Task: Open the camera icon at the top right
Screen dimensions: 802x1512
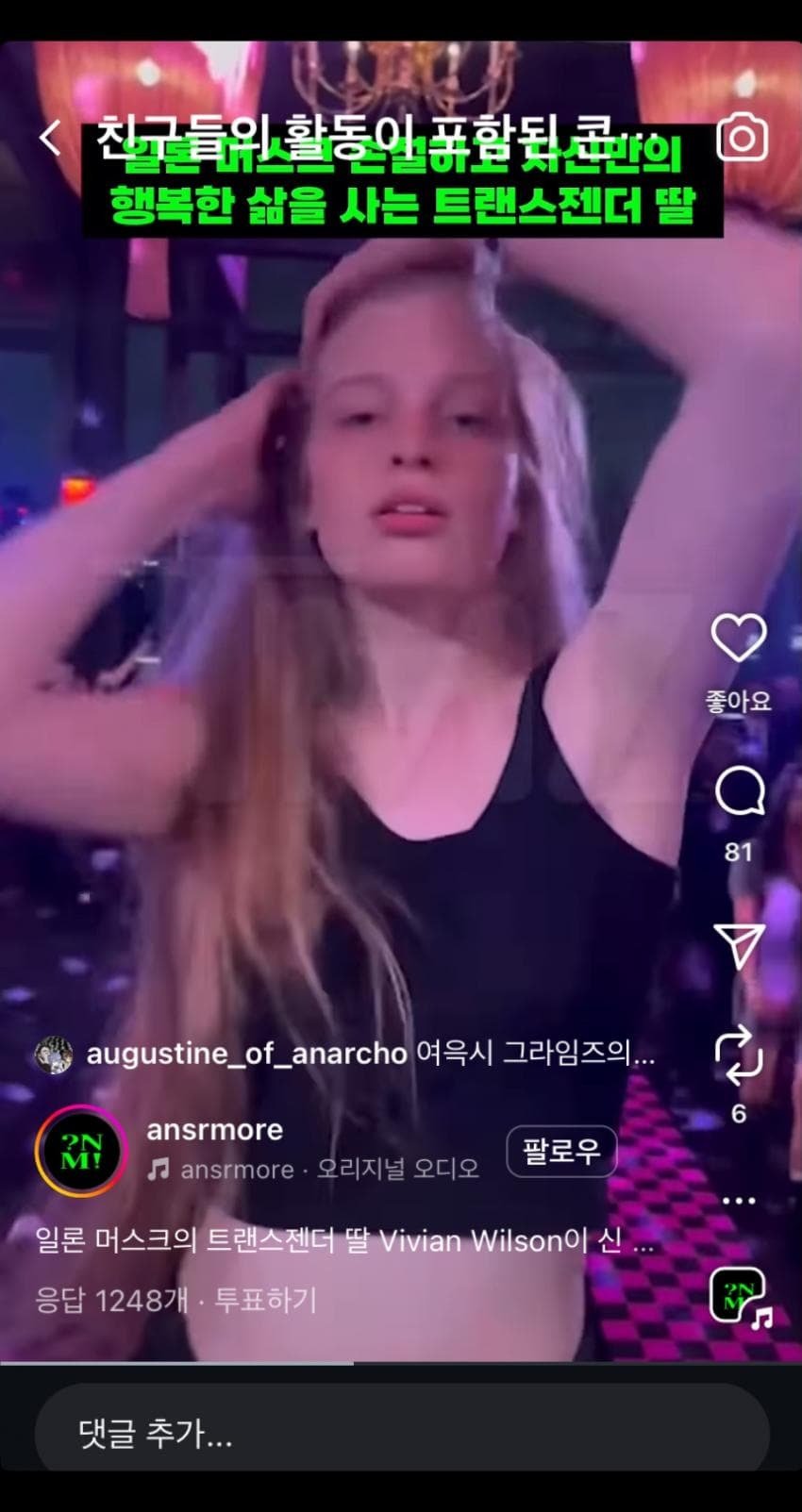Action: tap(743, 138)
